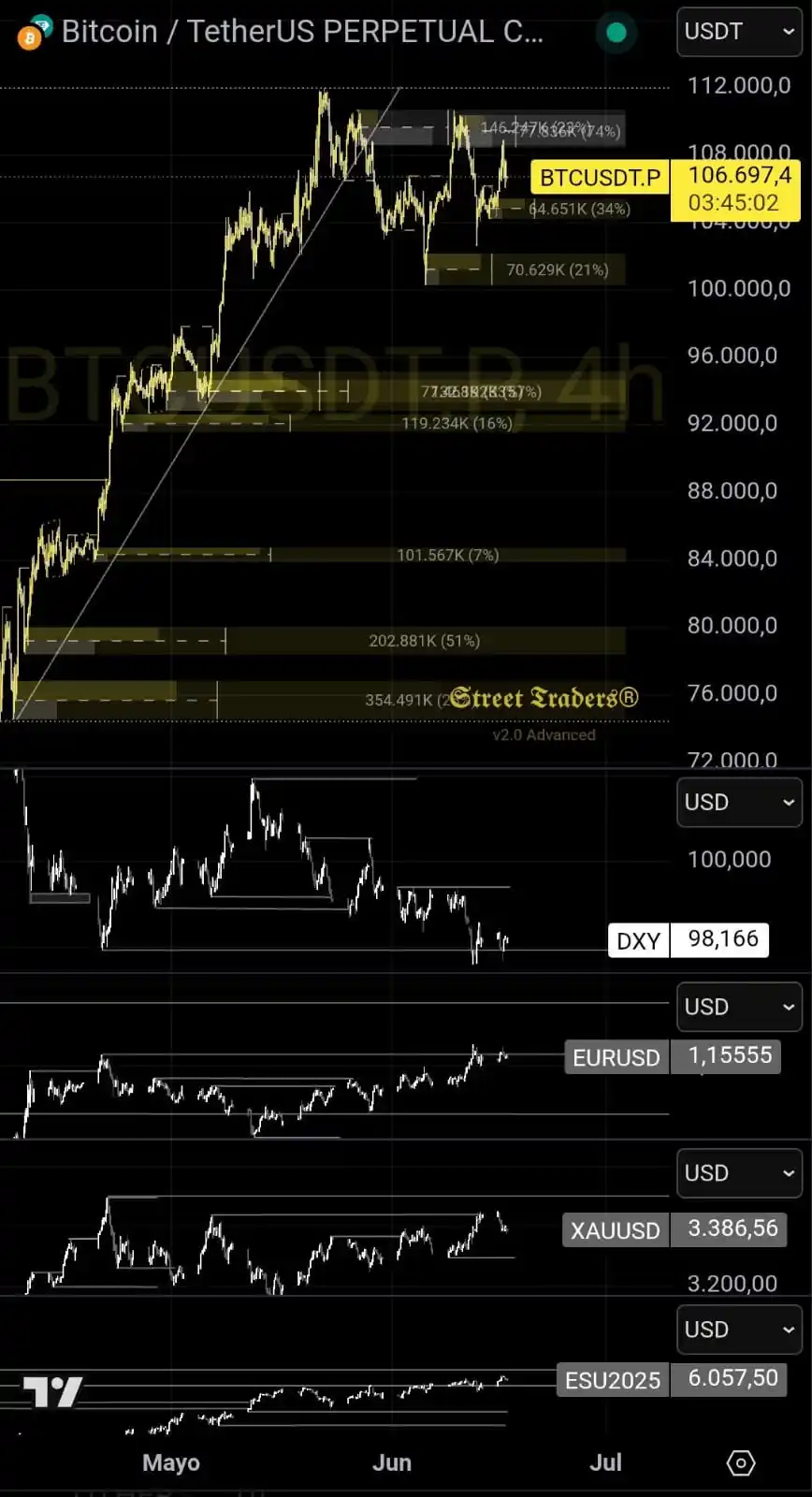
Task: Select the EURUSD symbol label
Action: 616,1057
